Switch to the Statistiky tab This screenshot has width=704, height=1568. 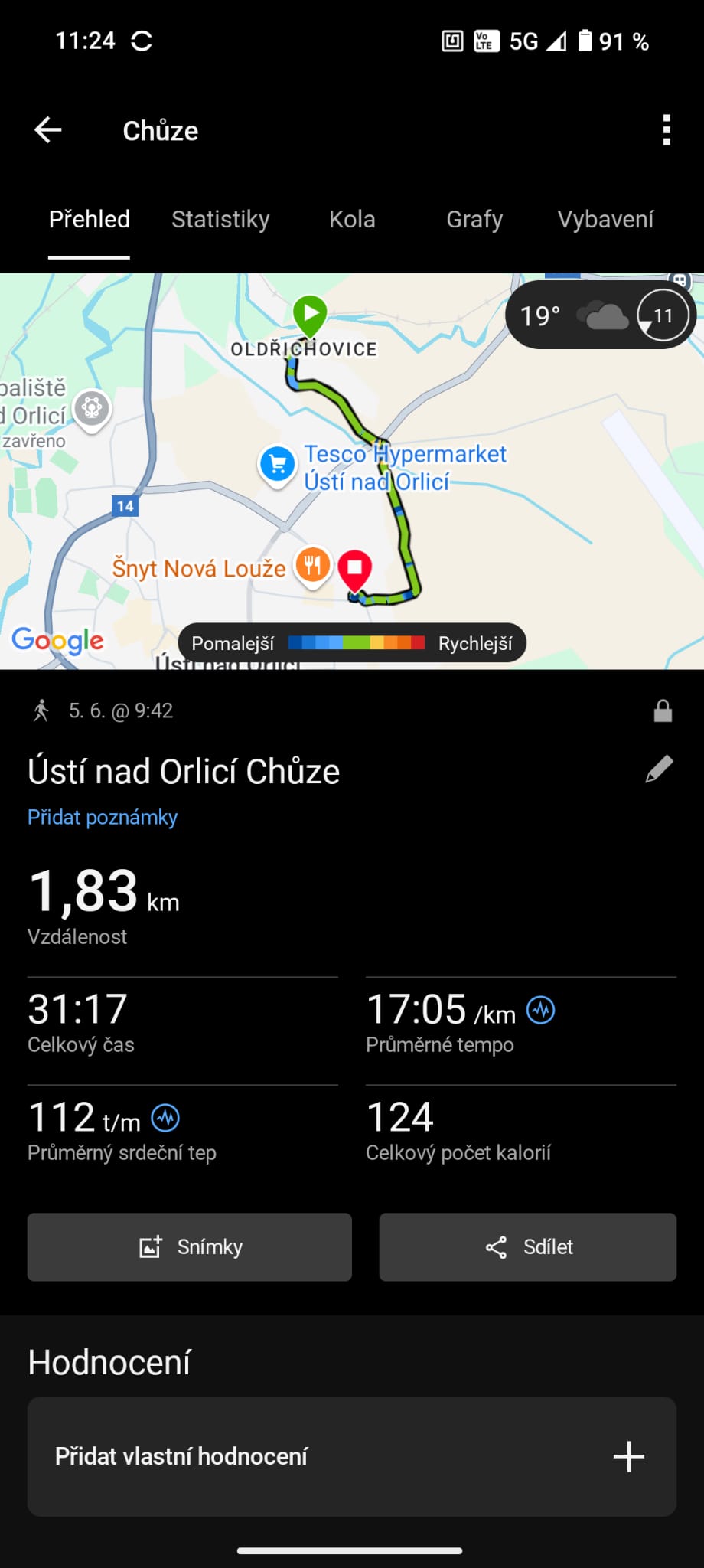[x=220, y=220]
